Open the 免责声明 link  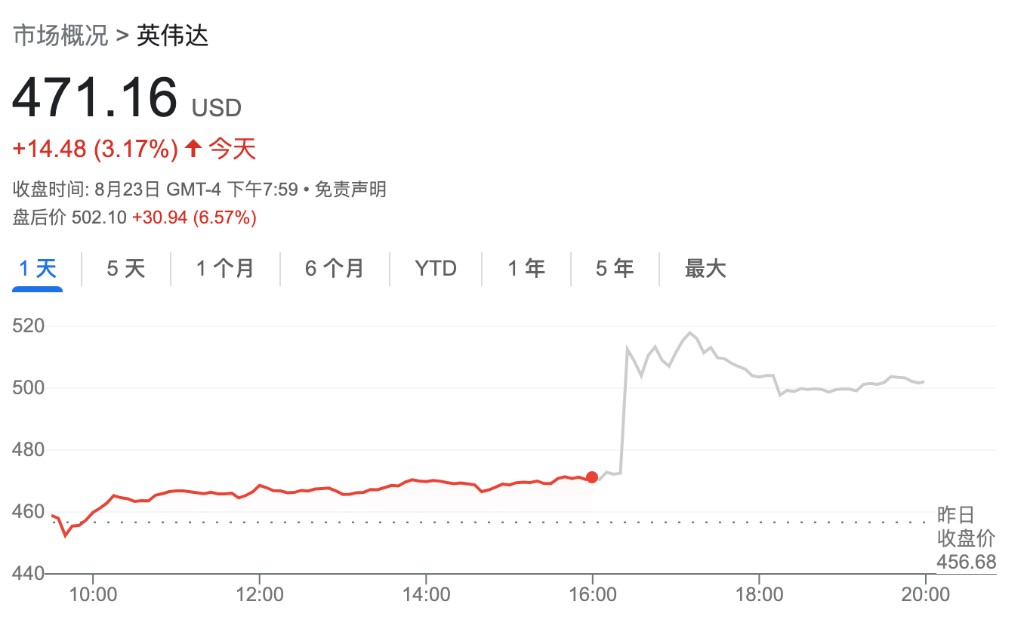(x=350, y=189)
